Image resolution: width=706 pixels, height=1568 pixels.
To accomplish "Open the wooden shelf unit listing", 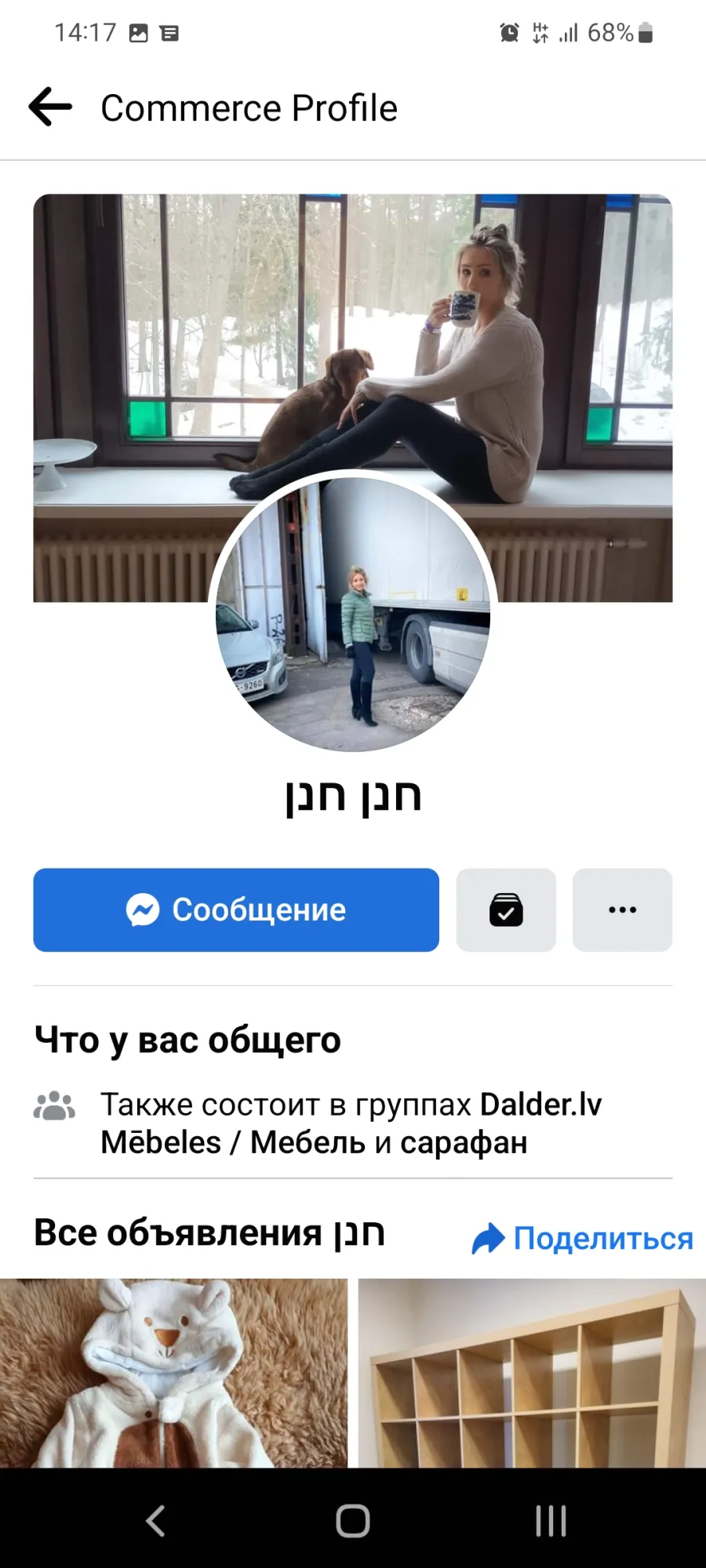I will coord(532,1373).
